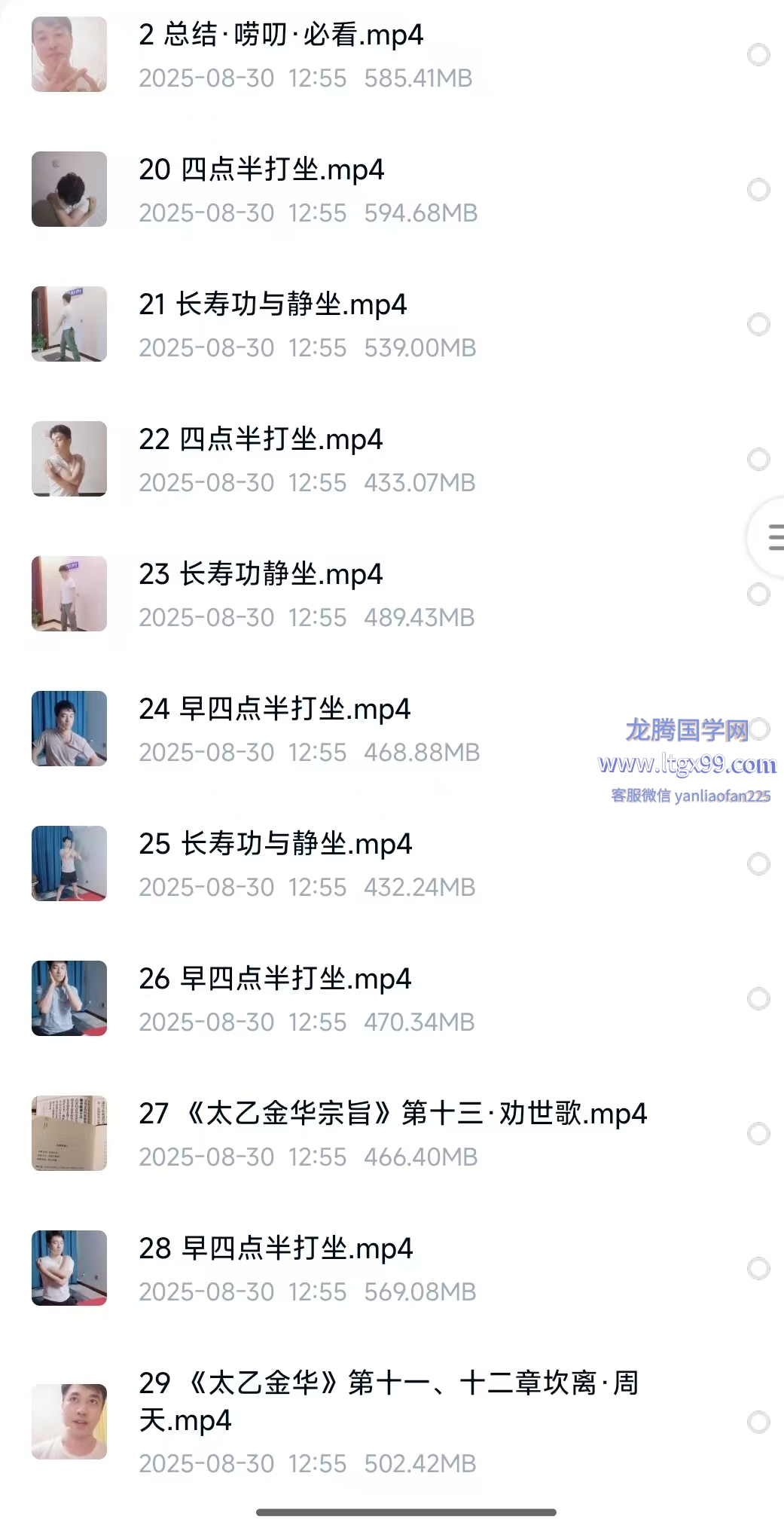Play 23 长寿功静坐.mp4
The height and width of the screenshot is (1528, 784).
tap(261, 575)
